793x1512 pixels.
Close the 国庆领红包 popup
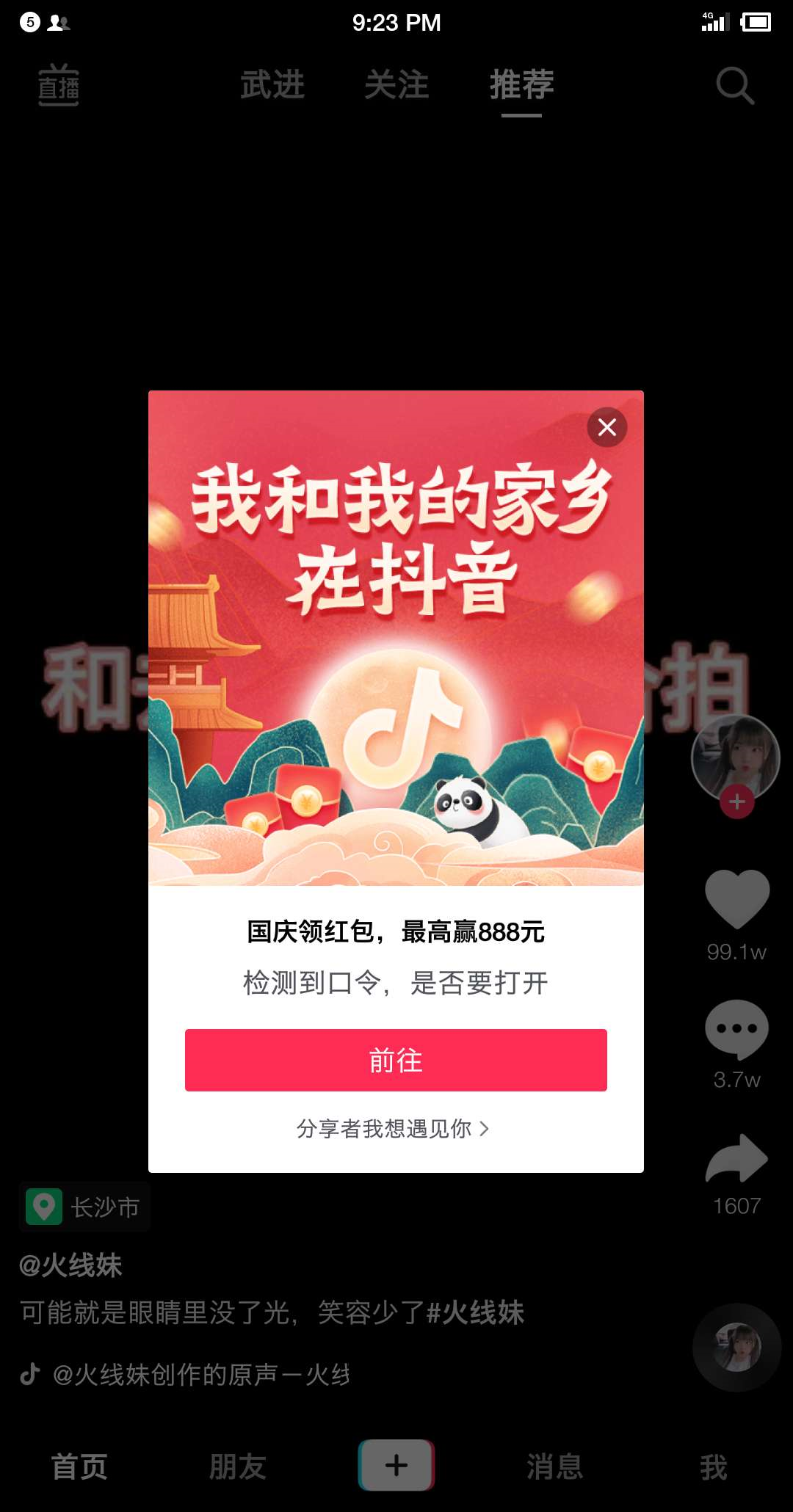[x=607, y=427]
